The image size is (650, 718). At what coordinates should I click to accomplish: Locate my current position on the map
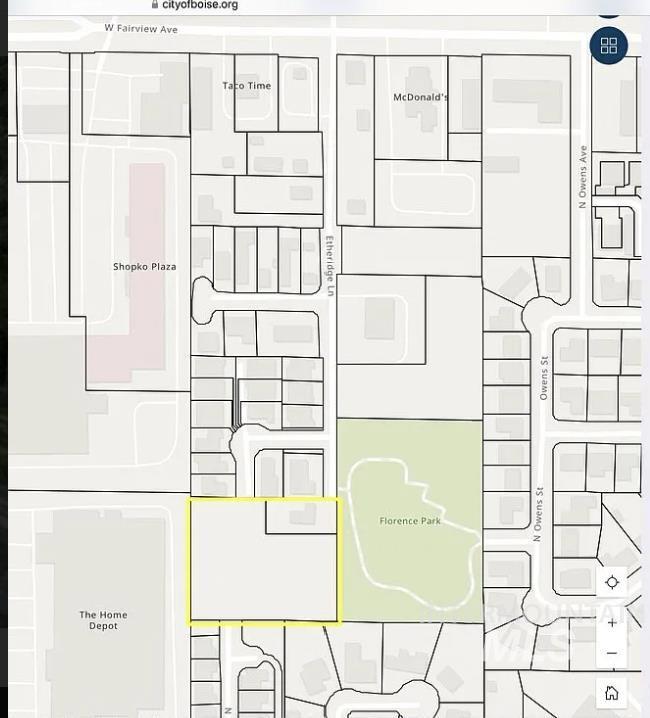(x=612, y=582)
